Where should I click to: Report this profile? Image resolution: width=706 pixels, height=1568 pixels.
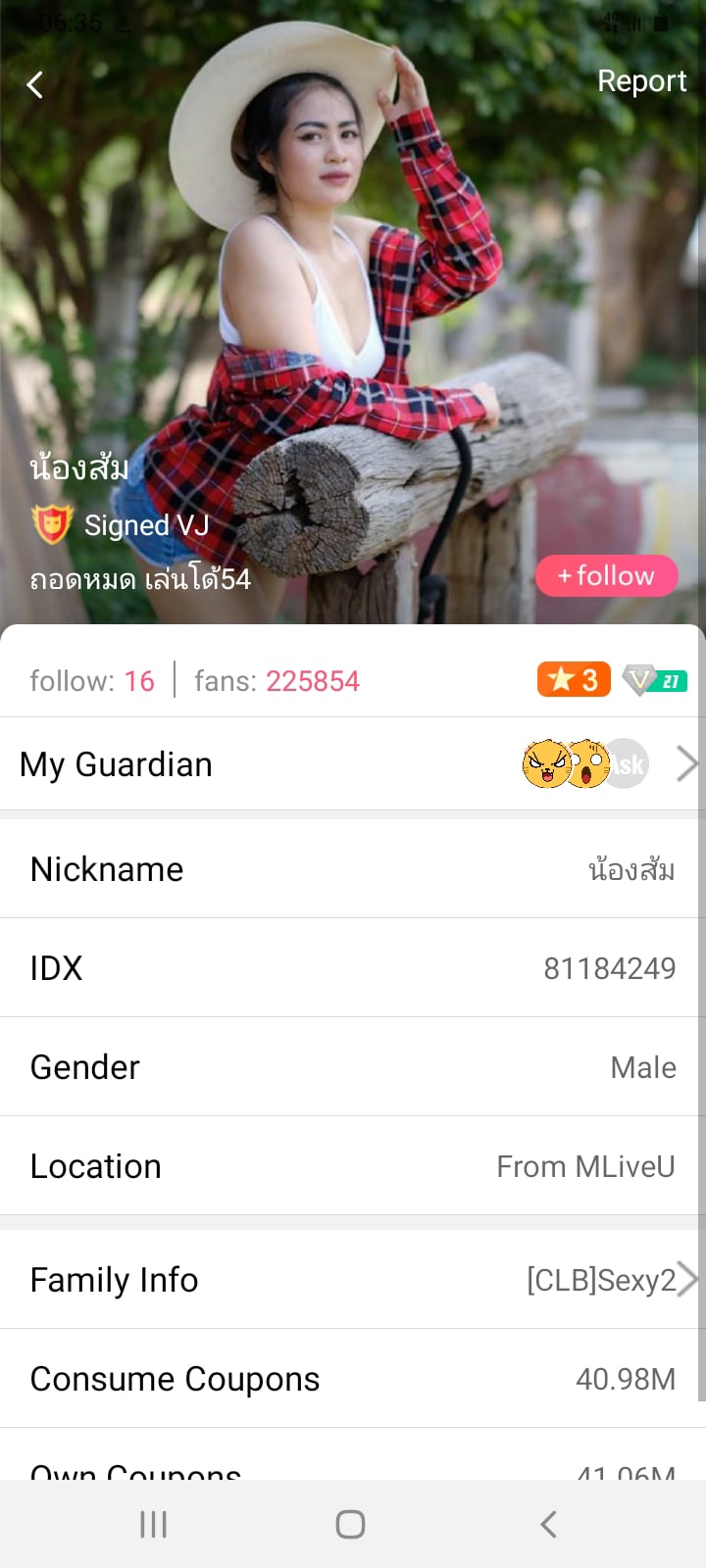(641, 81)
